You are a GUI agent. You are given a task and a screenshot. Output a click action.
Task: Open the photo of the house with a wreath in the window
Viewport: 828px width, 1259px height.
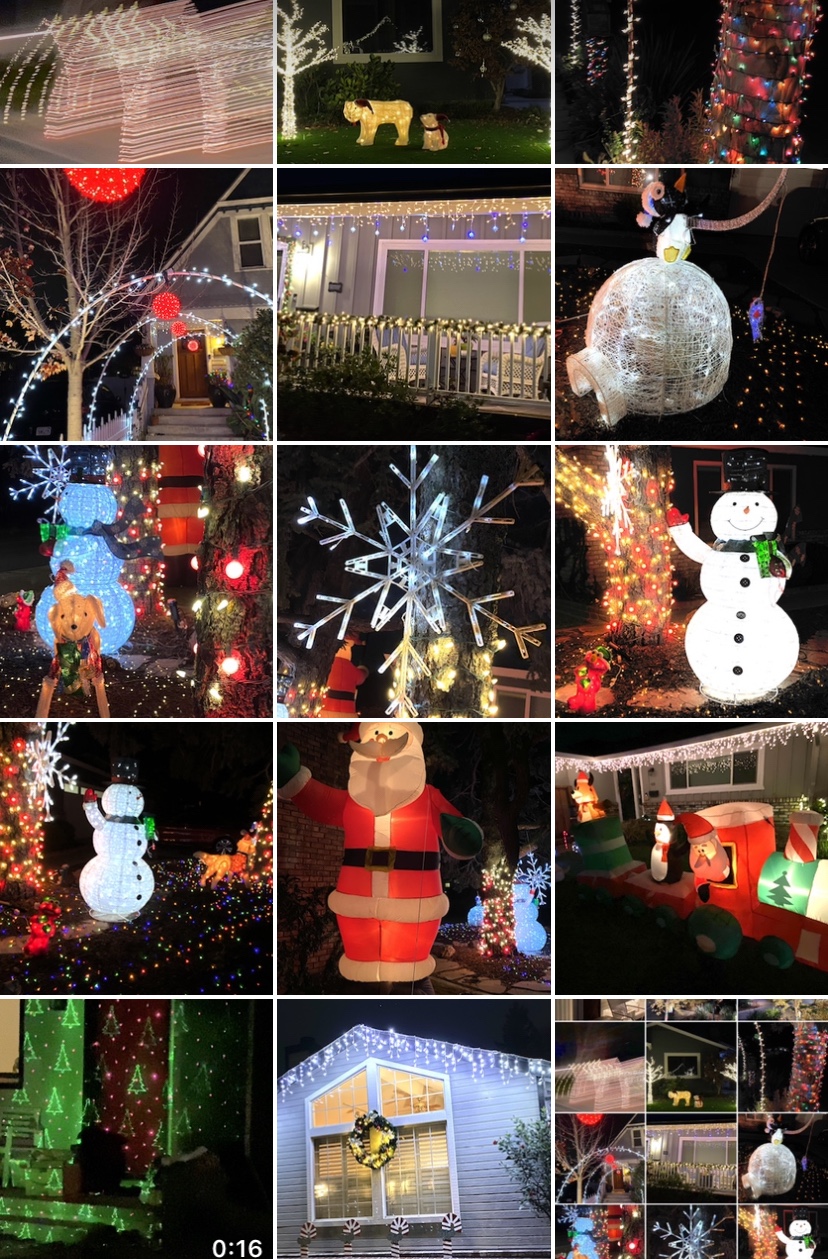tap(413, 1128)
